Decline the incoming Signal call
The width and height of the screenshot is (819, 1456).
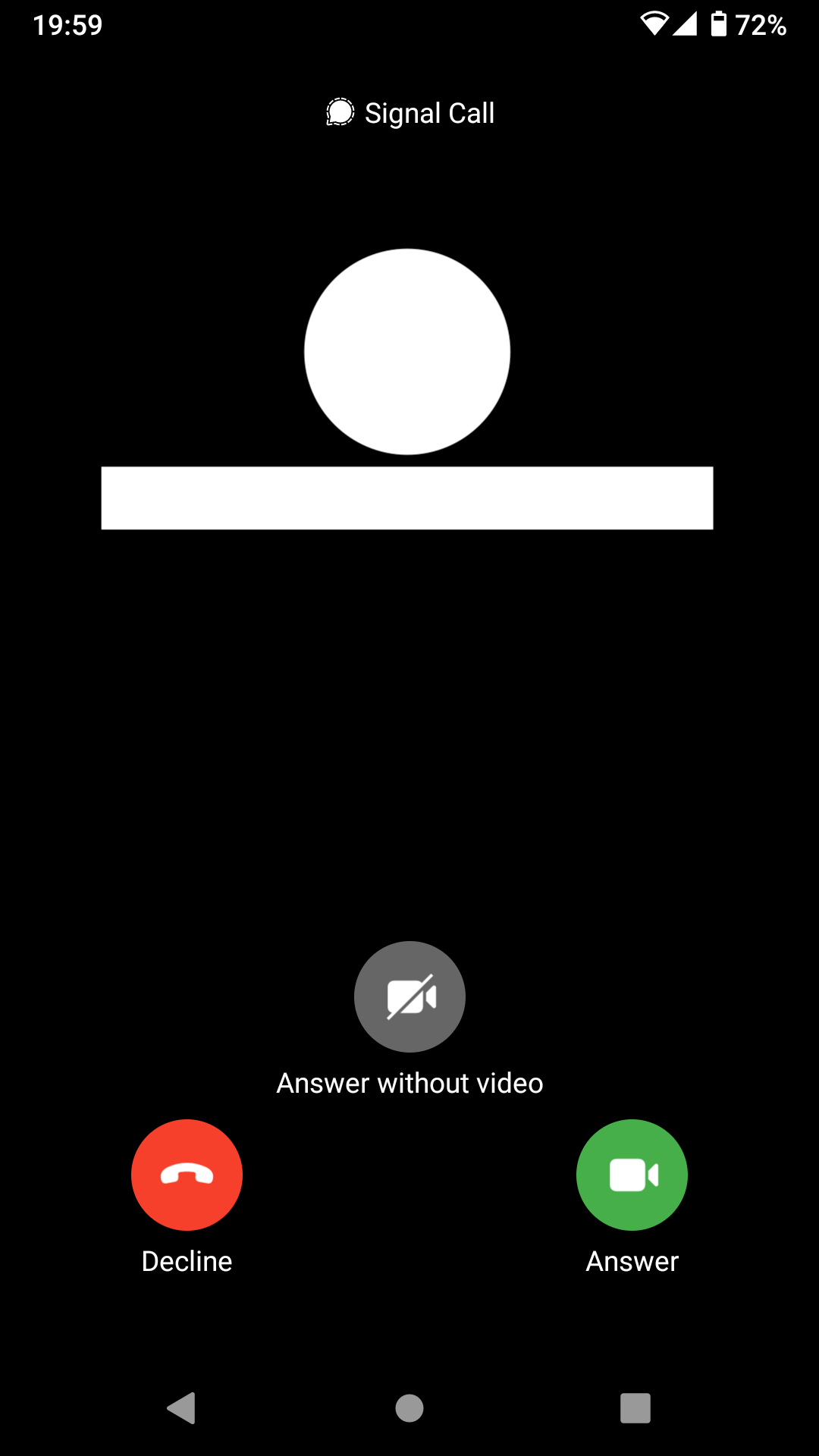pos(187,1175)
